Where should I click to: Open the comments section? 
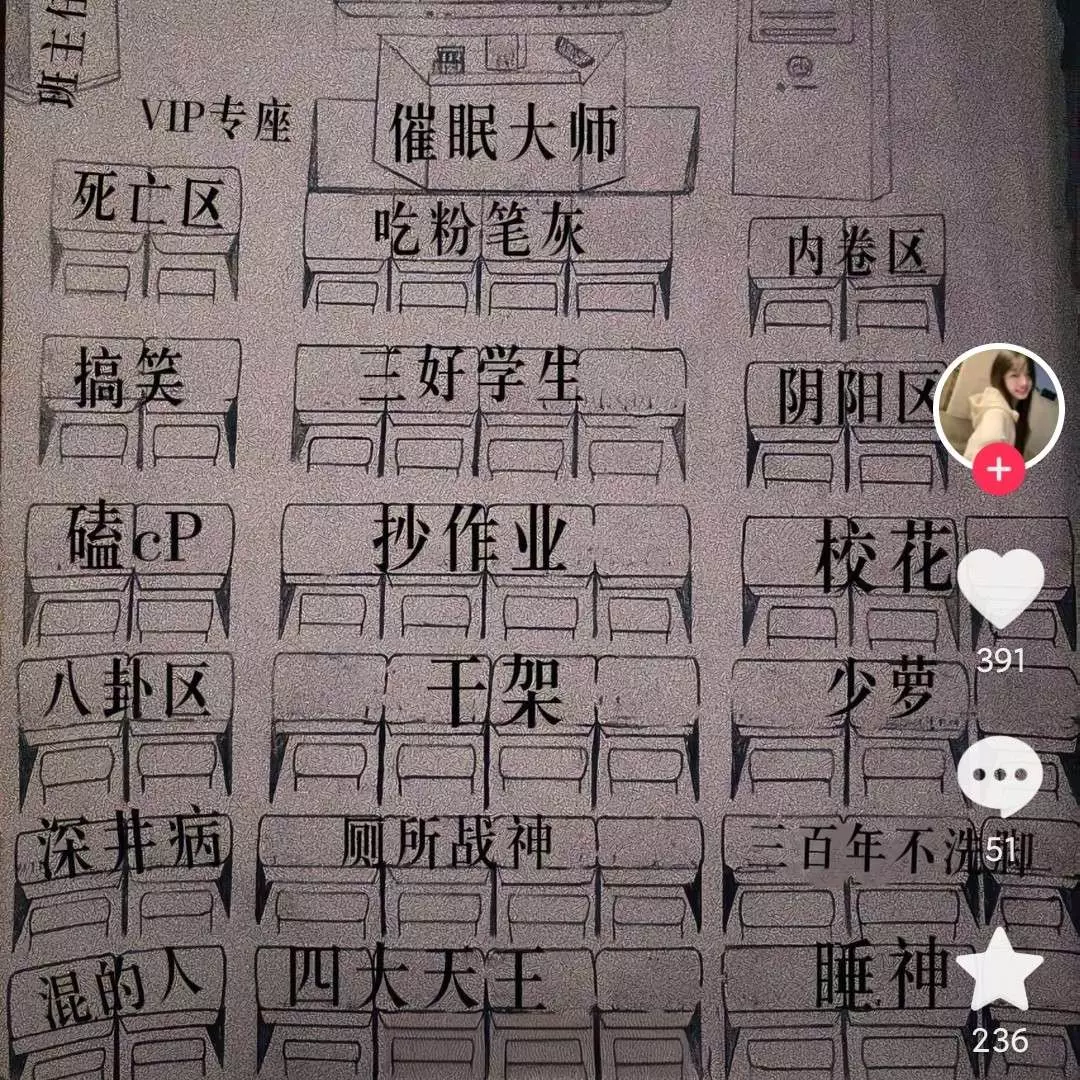pos(1000,776)
